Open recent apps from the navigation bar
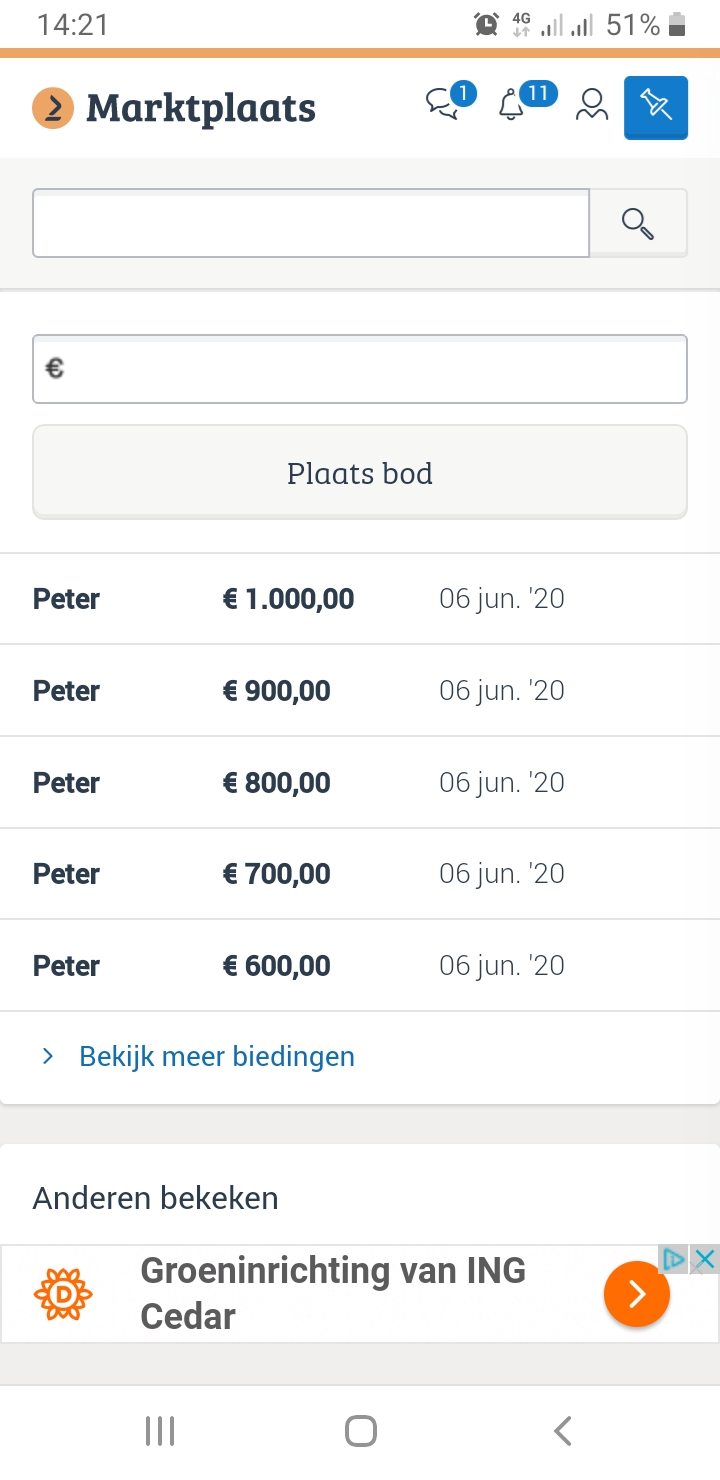This screenshot has width=720, height=1480. pyautogui.click(x=160, y=1431)
